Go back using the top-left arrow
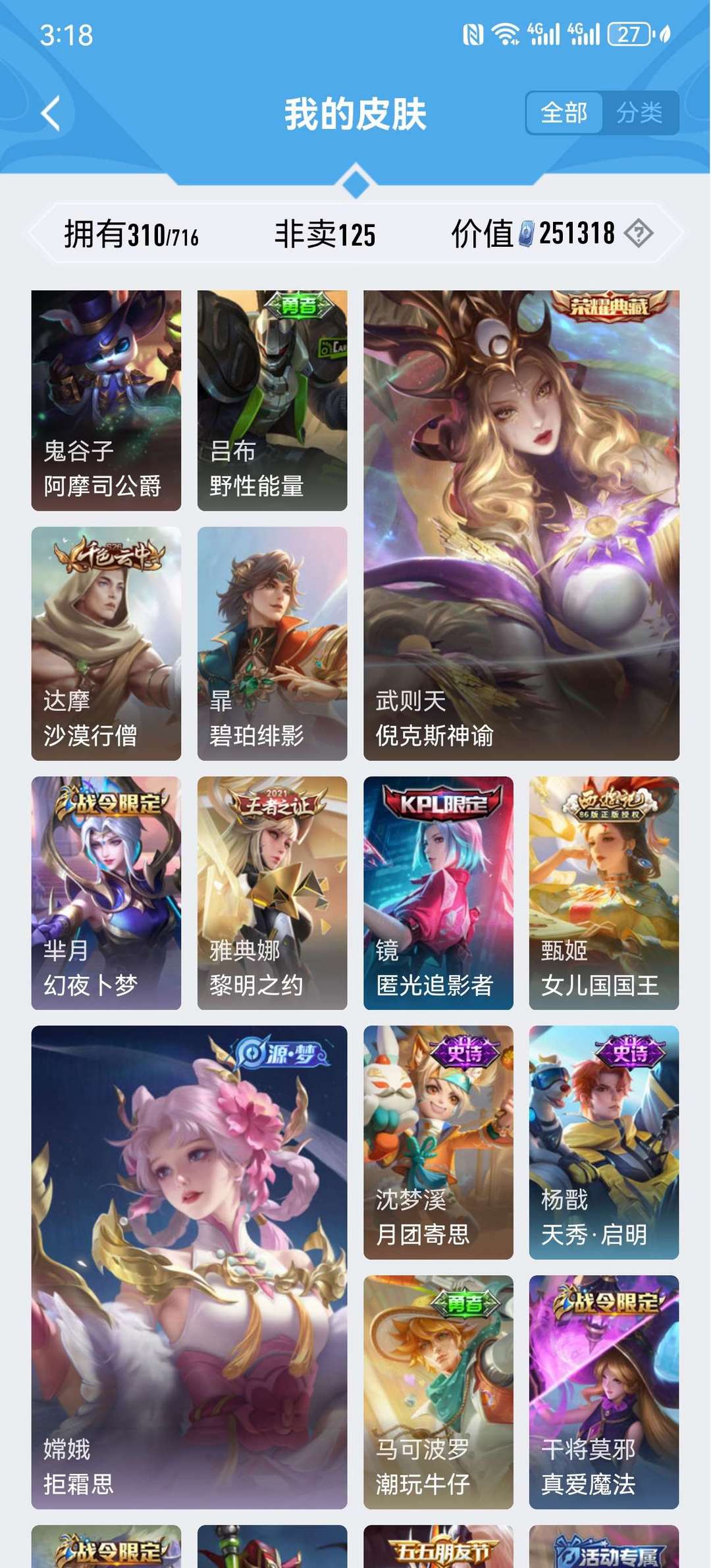The height and width of the screenshot is (1568, 711). click(x=51, y=113)
